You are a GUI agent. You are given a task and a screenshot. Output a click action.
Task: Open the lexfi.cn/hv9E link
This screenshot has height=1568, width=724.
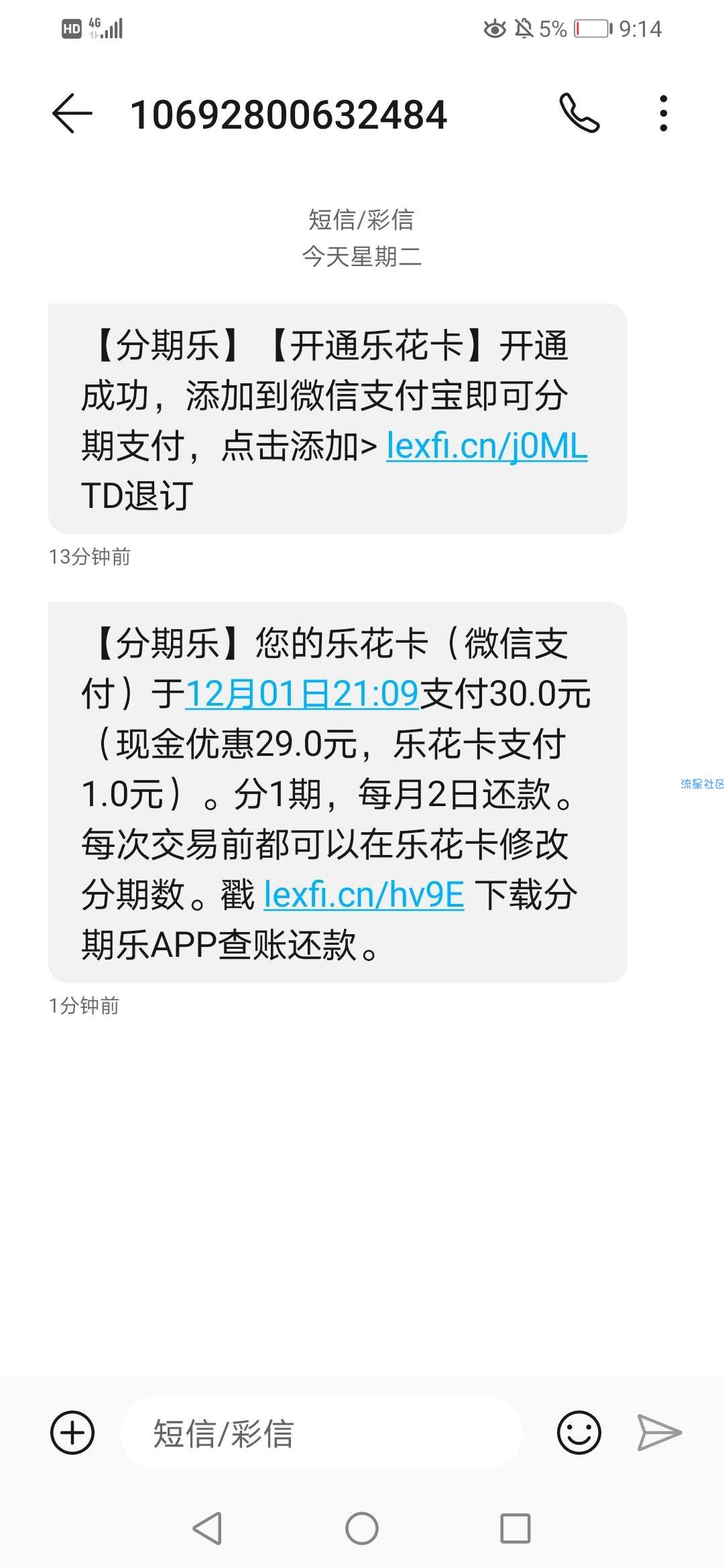pos(364,895)
